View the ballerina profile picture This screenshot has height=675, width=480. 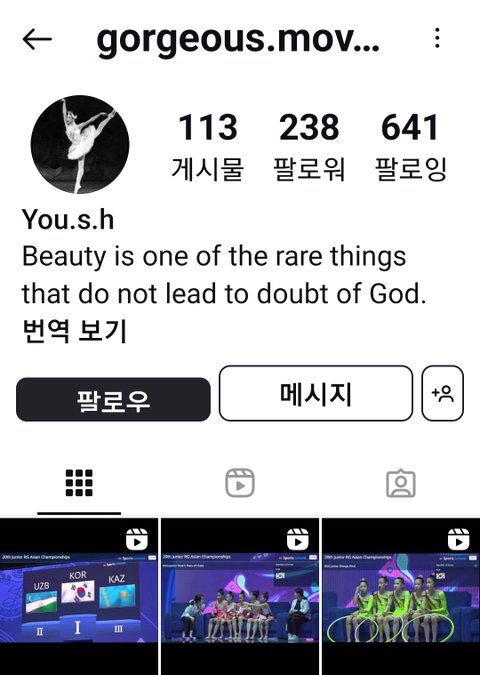point(80,144)
